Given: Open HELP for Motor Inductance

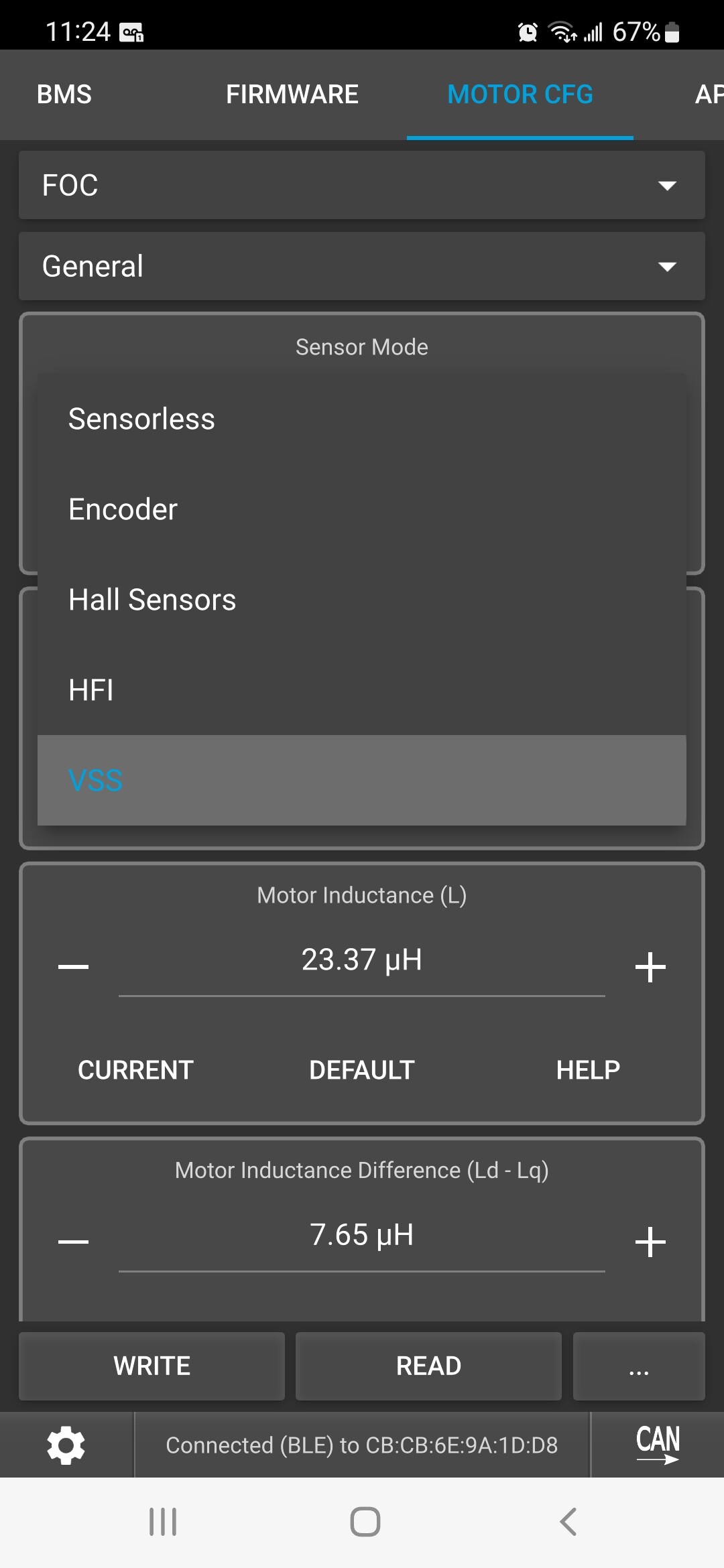Looking at the screenshot, I should point(588,1070).
